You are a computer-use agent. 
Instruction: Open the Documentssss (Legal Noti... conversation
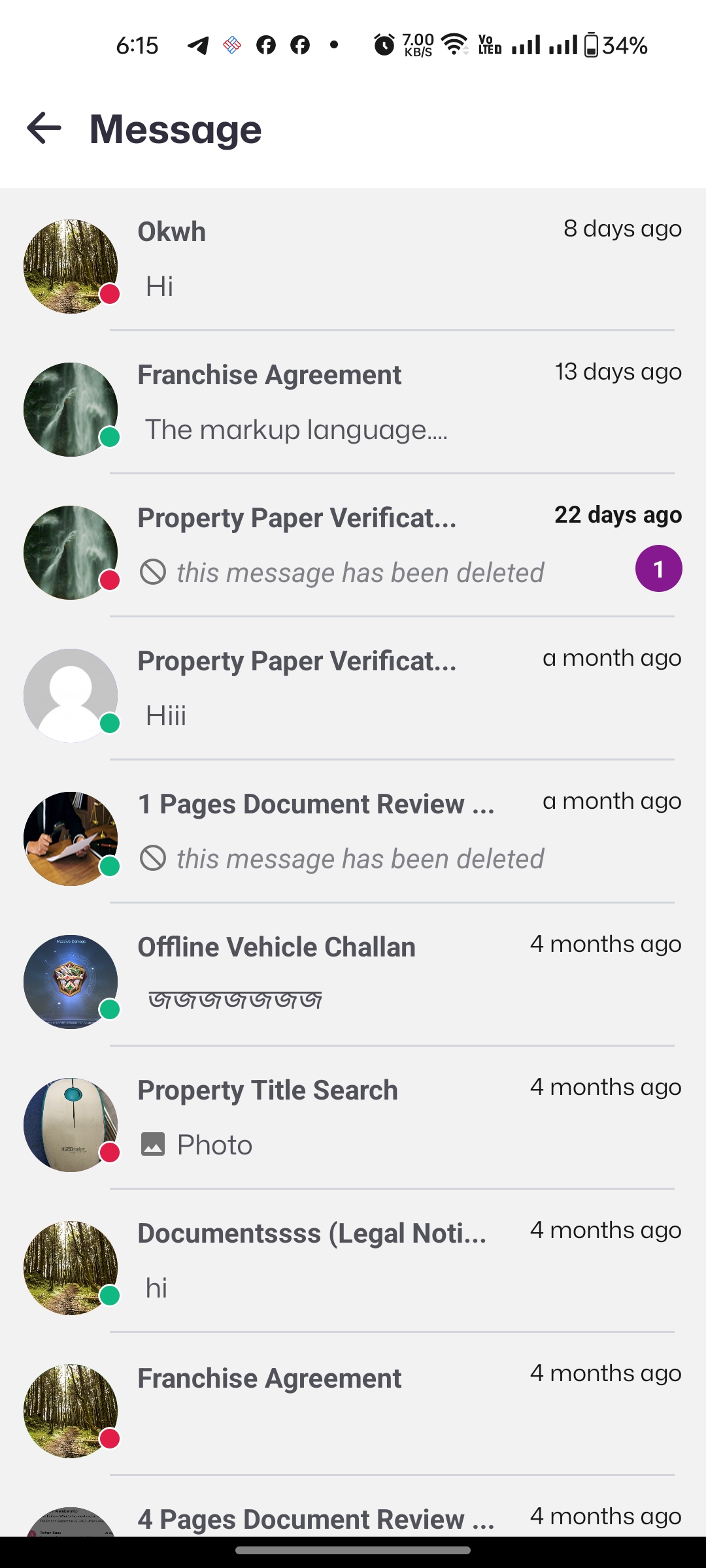coord(353,1261)
